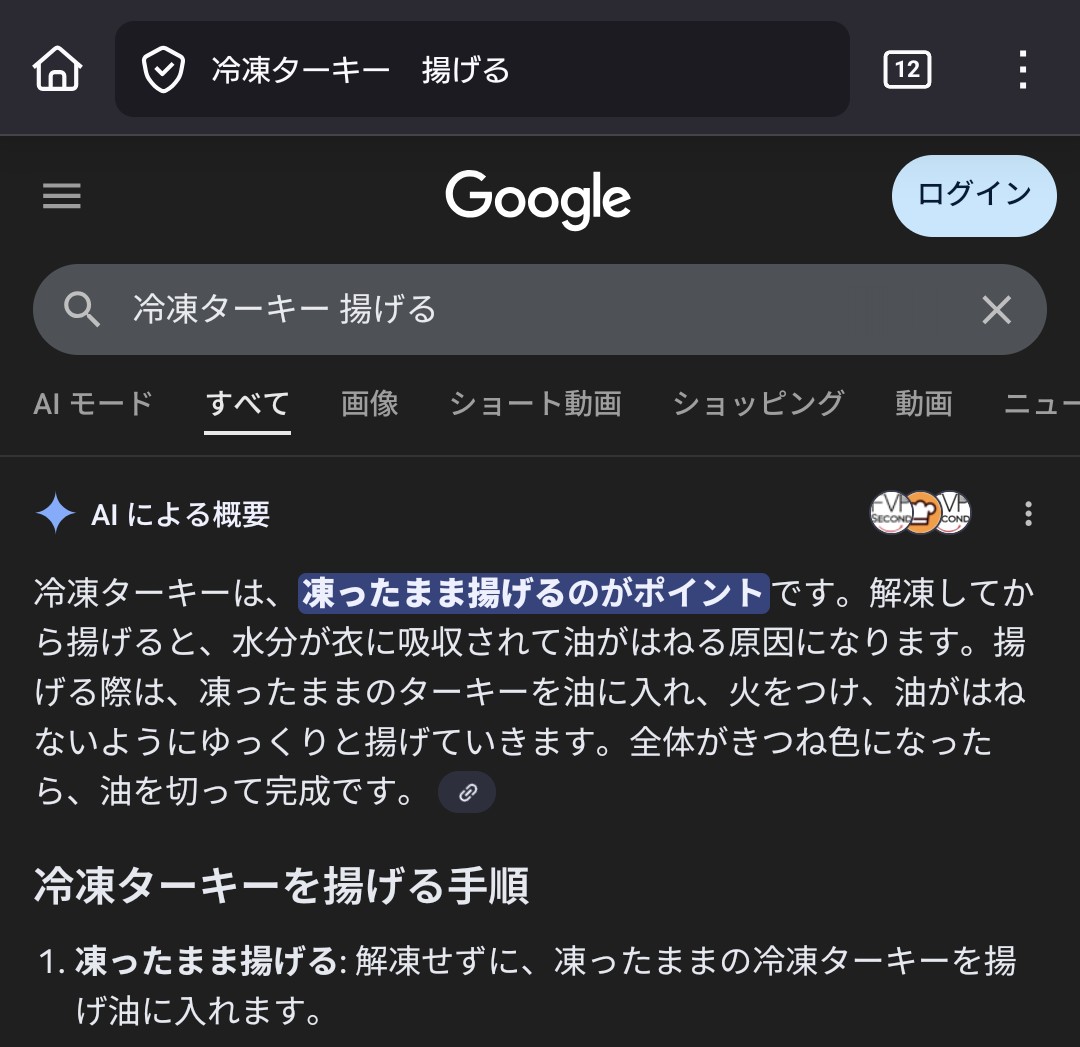Tap the source link chip after 完成です
Viewport: 1080px width, 1047px height.
tap(467, 794)
